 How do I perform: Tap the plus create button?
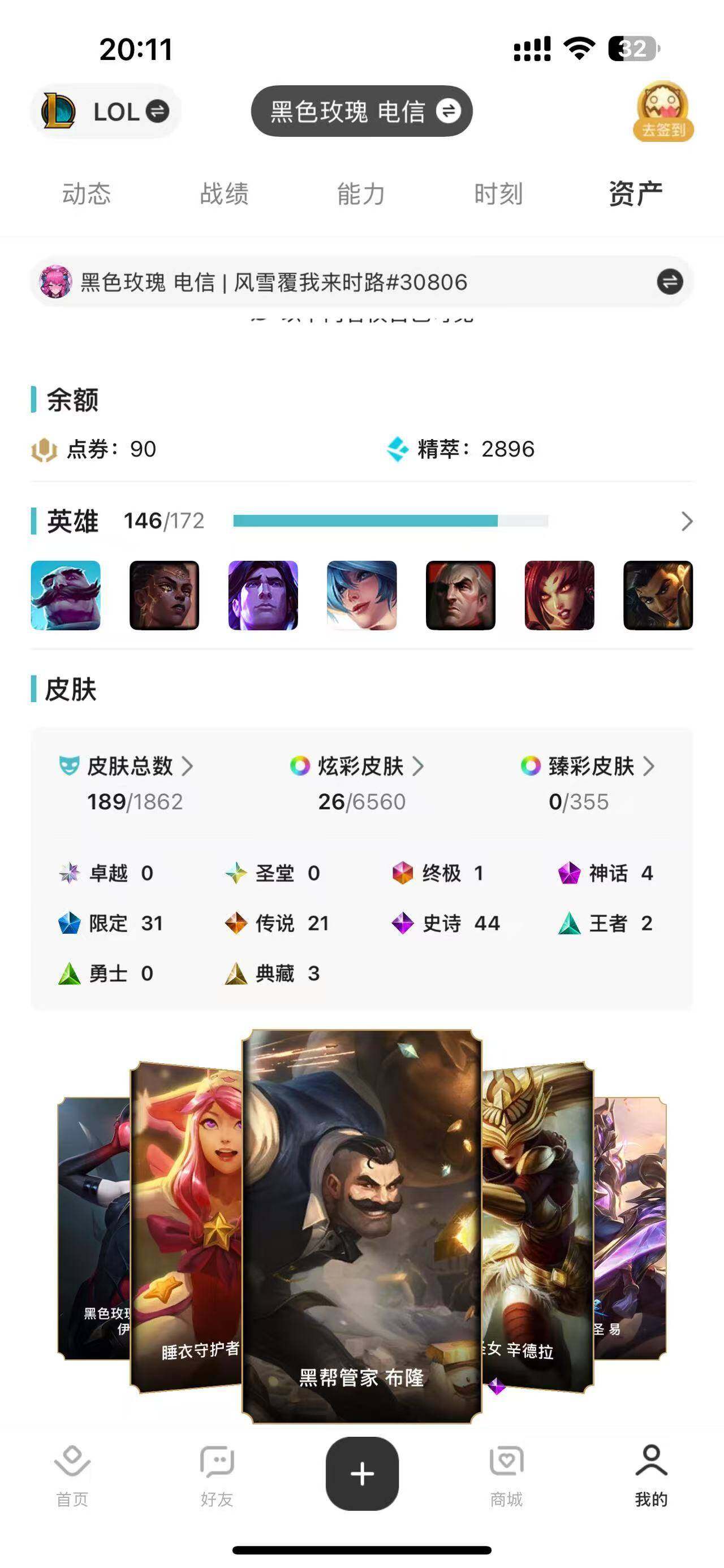tap(361, 1473)
